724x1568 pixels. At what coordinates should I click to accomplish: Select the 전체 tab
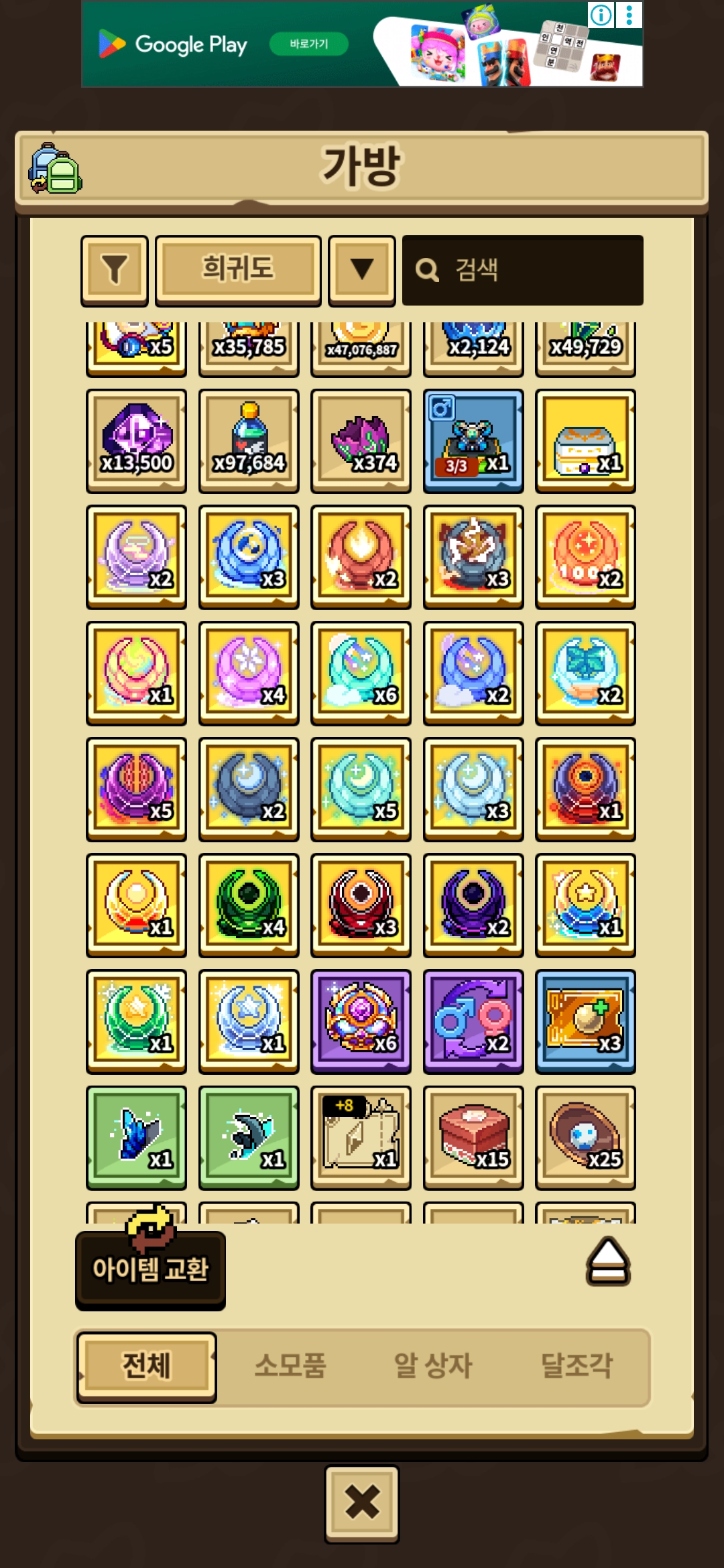(147, 1366)
